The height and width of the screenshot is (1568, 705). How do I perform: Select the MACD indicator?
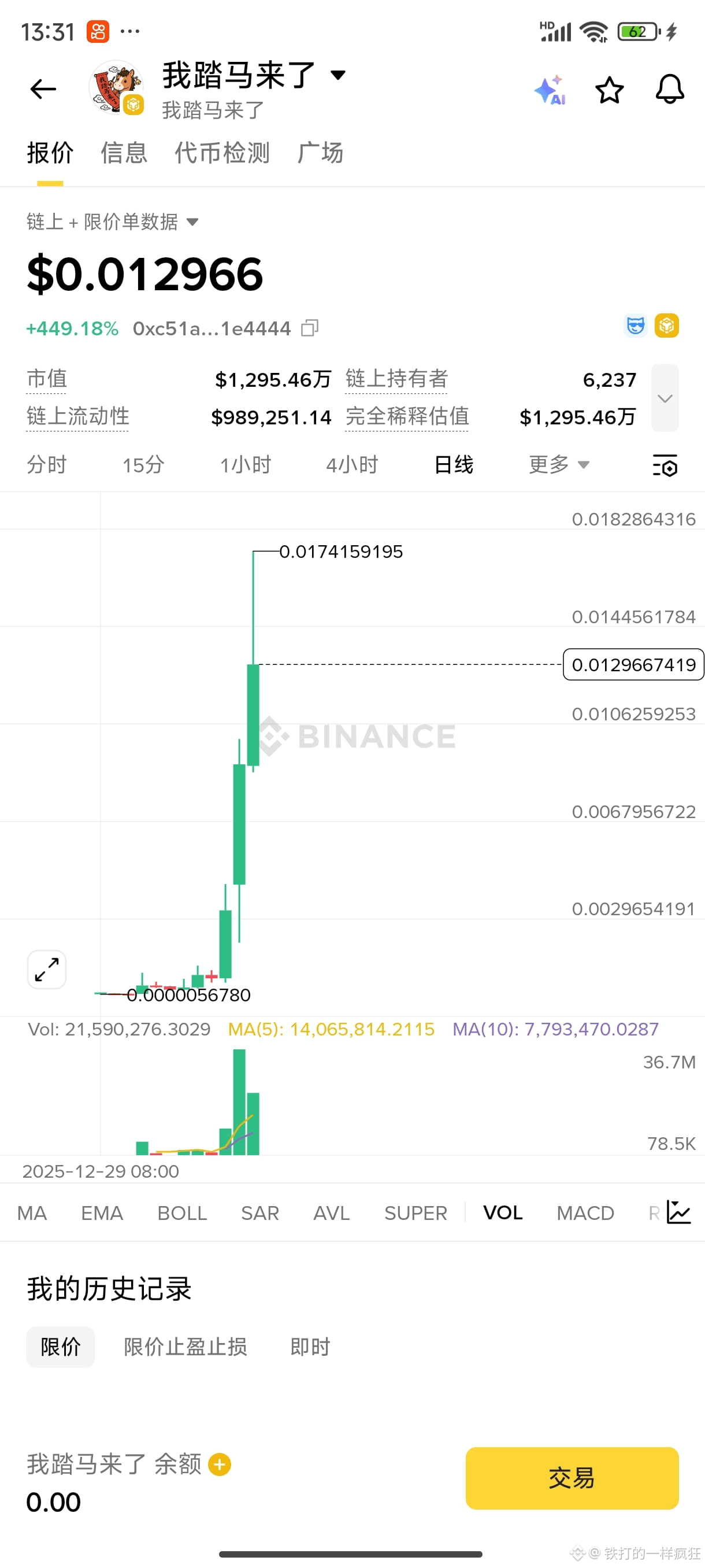pos(585,1212)
